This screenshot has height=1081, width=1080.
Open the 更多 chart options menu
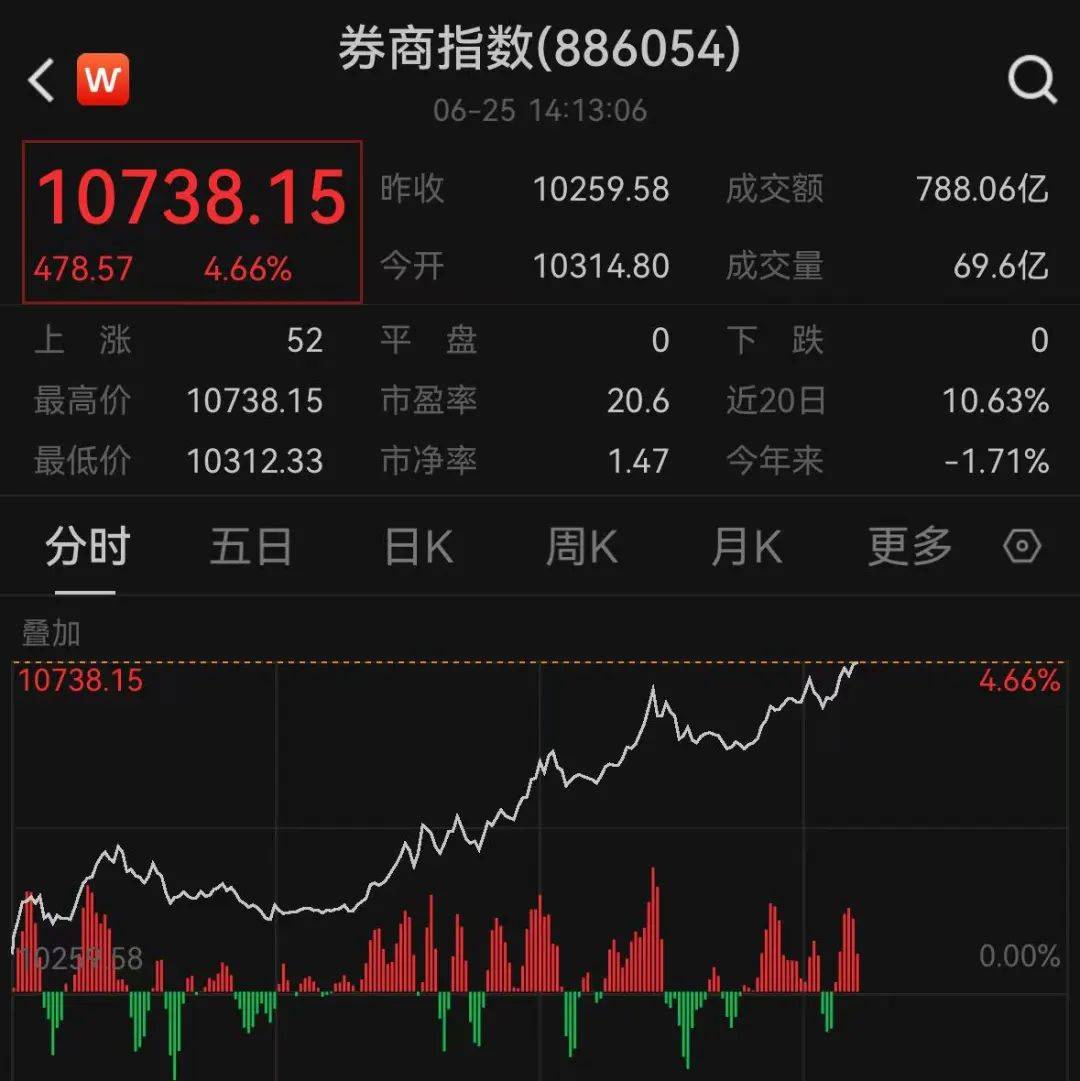pyautogui.click(x=908, y=547)
